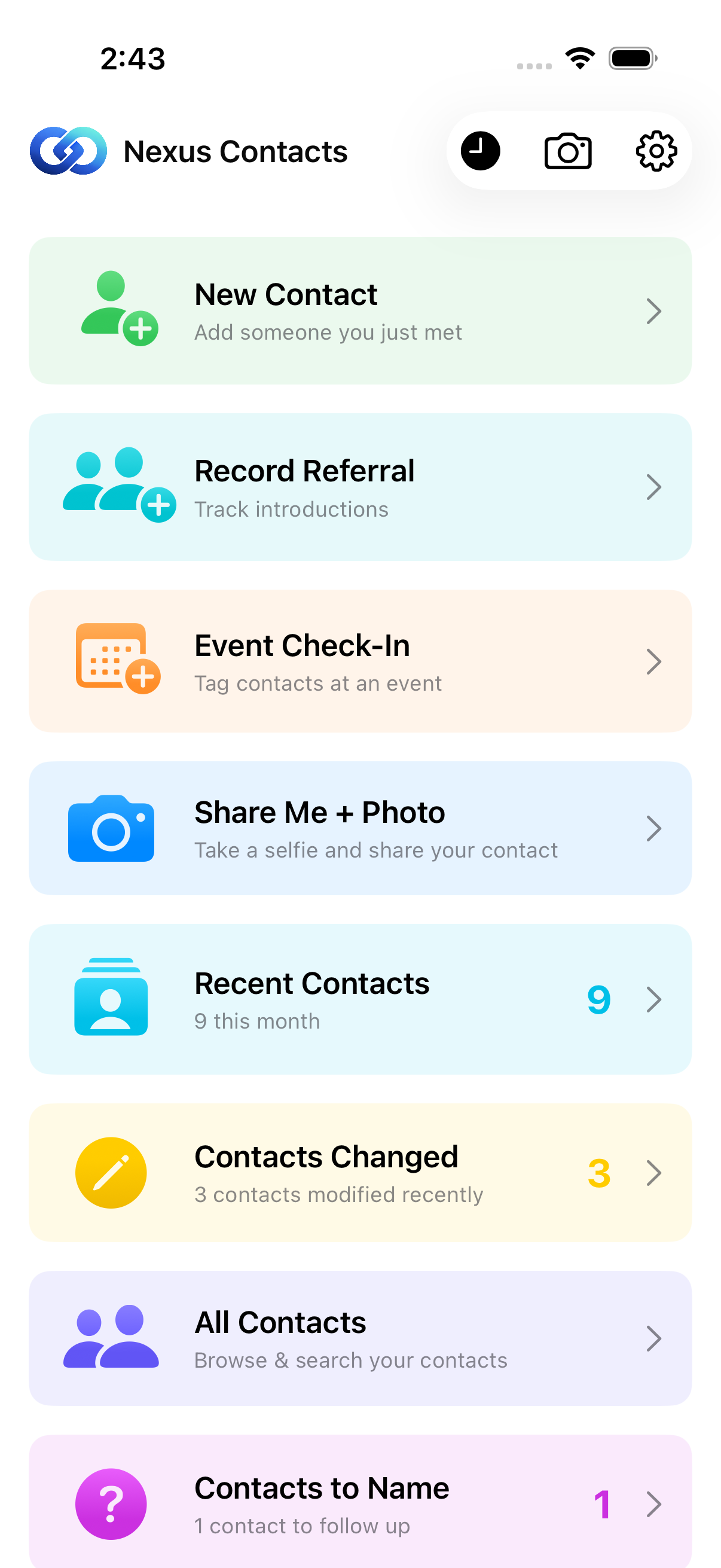Expand the Record Referral chevron
721x1568 pixels.
[x=654, y=486]
